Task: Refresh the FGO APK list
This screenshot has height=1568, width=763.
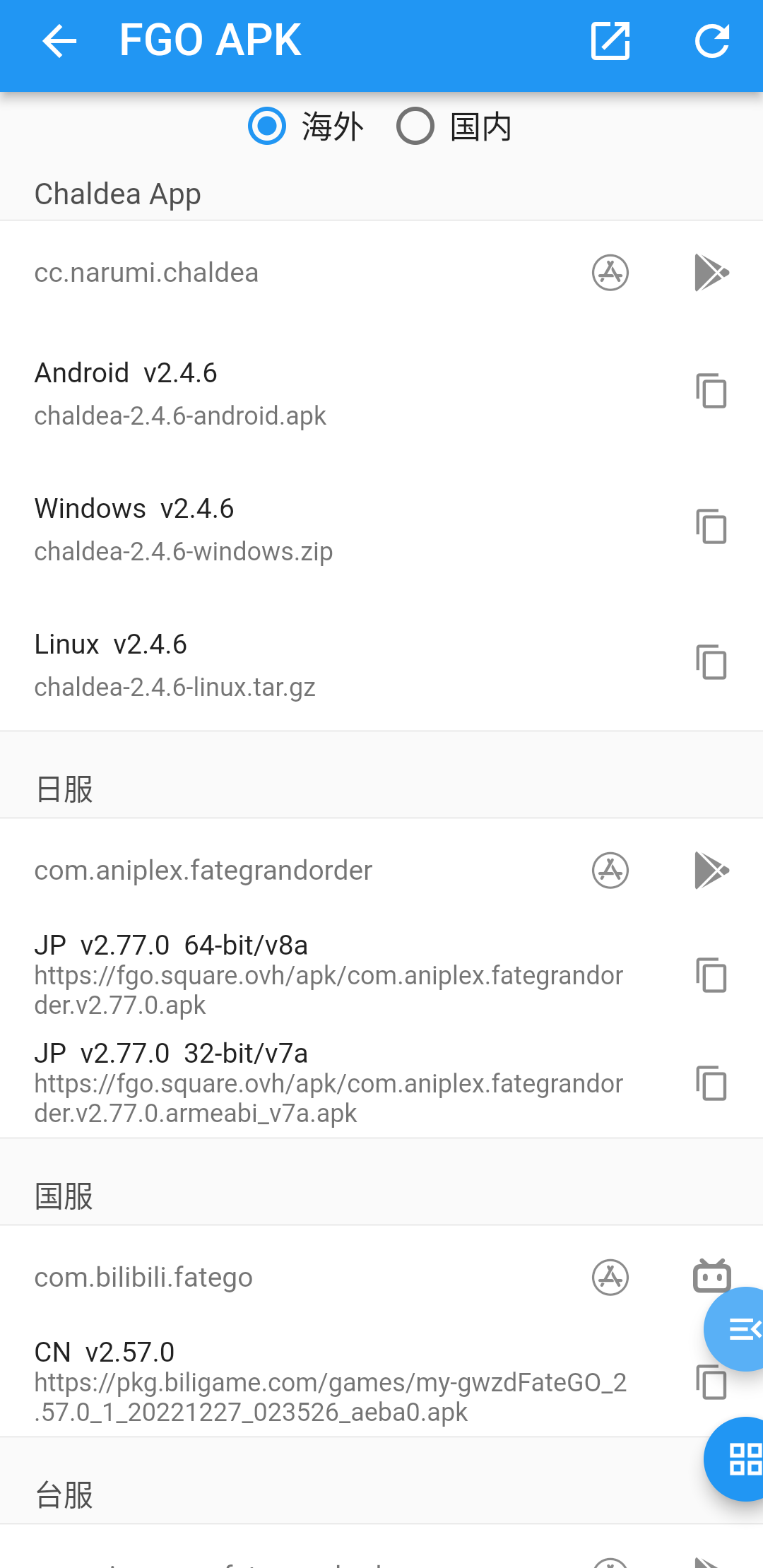Action: tap(712, 41)
